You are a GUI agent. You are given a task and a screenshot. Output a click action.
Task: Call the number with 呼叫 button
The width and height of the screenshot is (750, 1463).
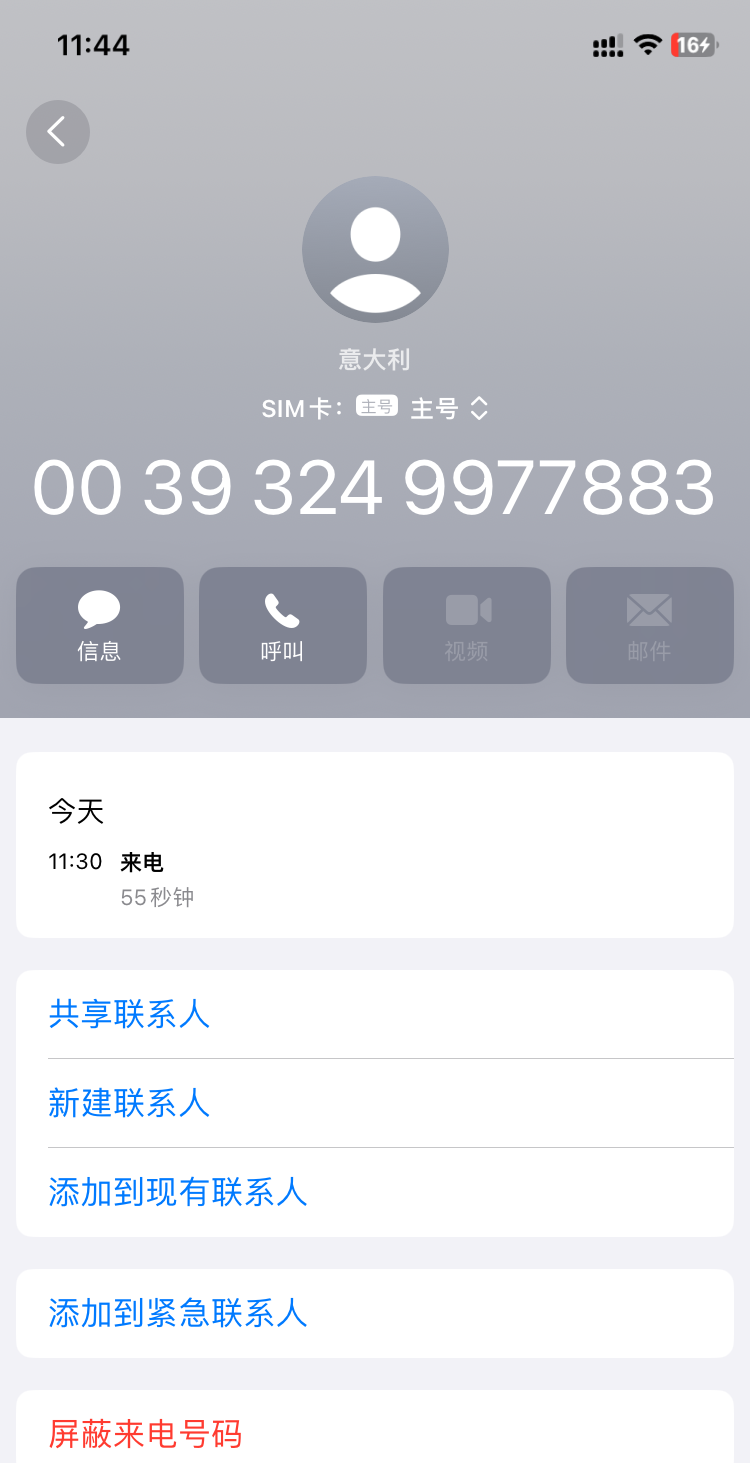click(283, 626)
